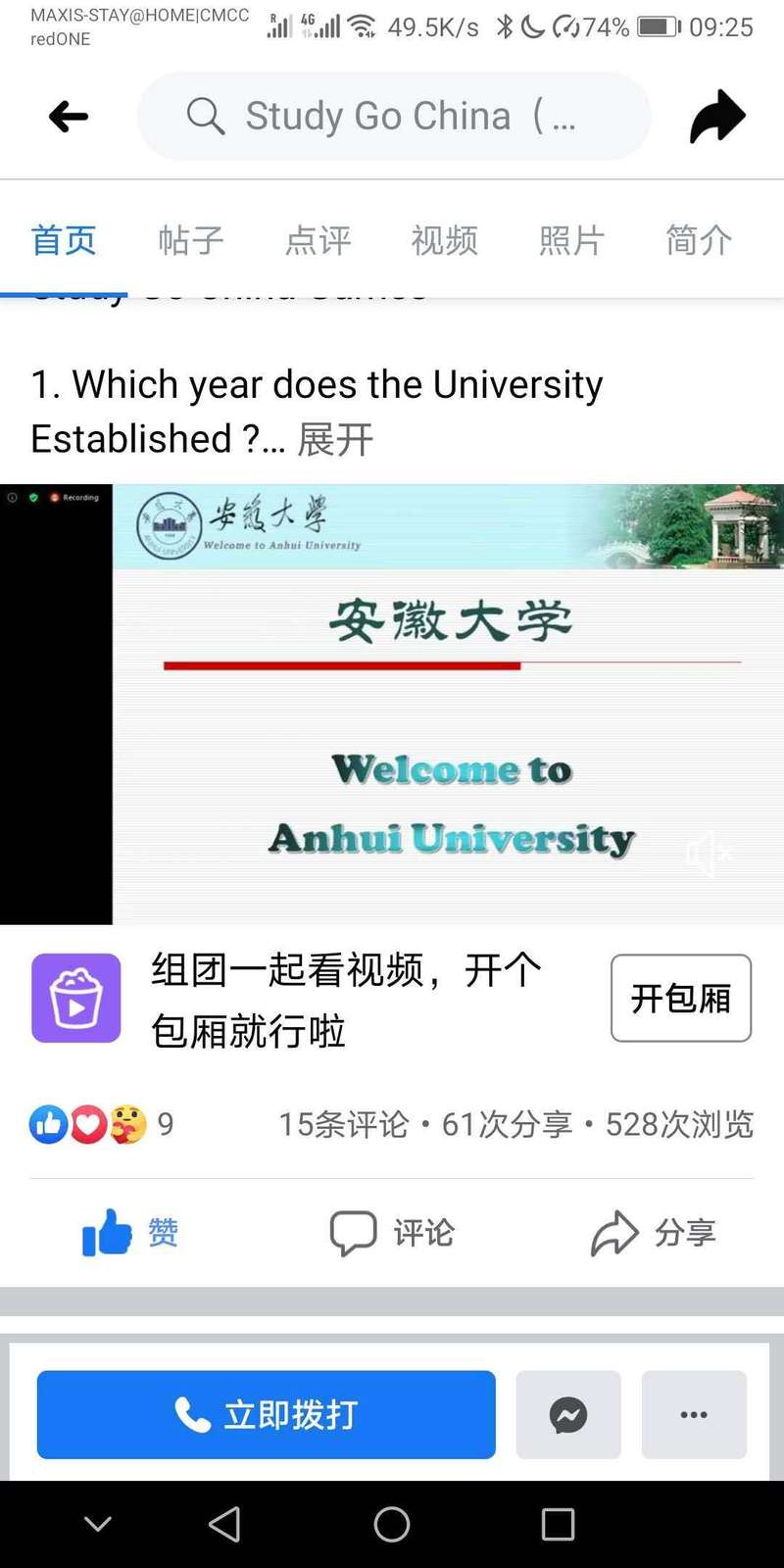Switch to the 帖子 tab
The height and width of the screenshot is (1568, 784).
pyautogui.click(x=191, y=240)
